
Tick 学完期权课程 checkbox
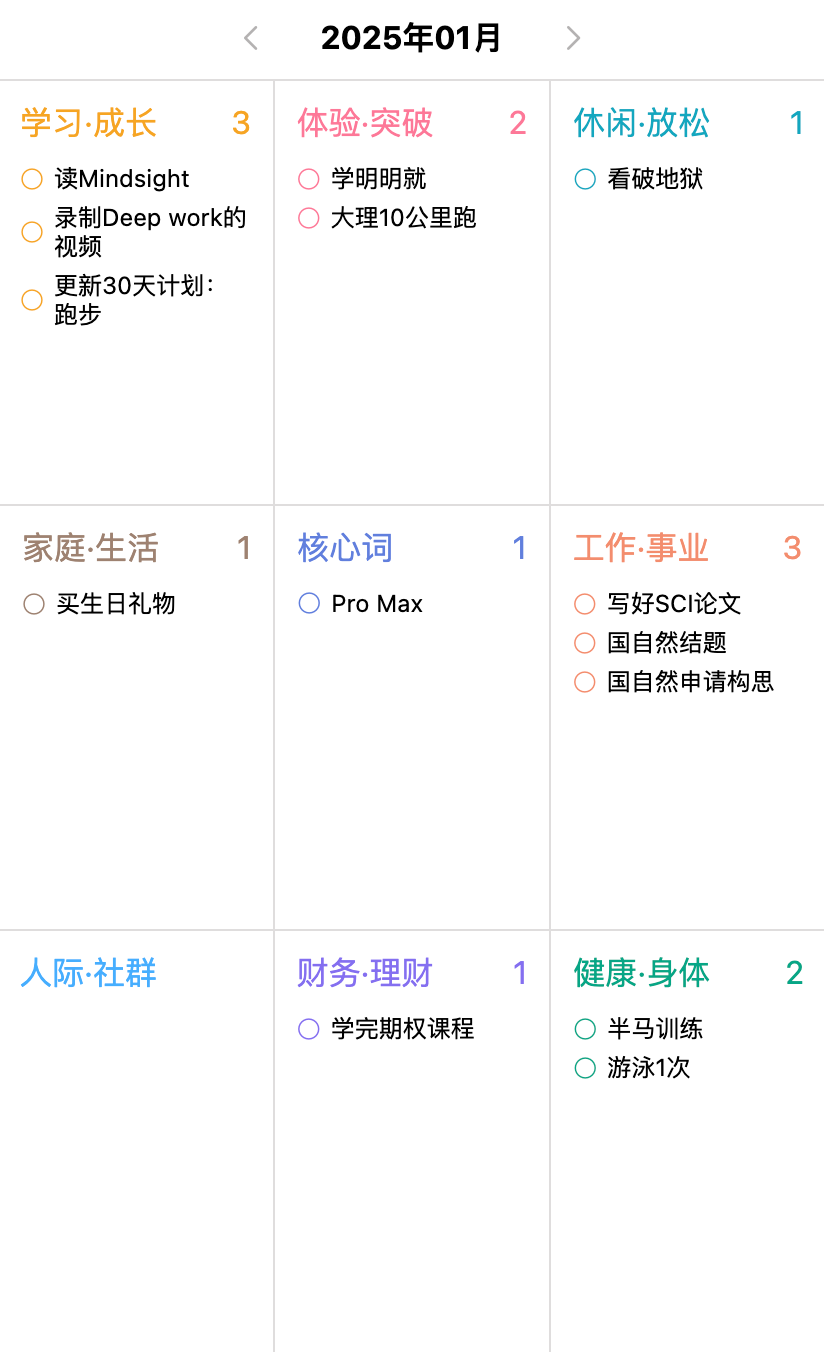point(309,1029)
